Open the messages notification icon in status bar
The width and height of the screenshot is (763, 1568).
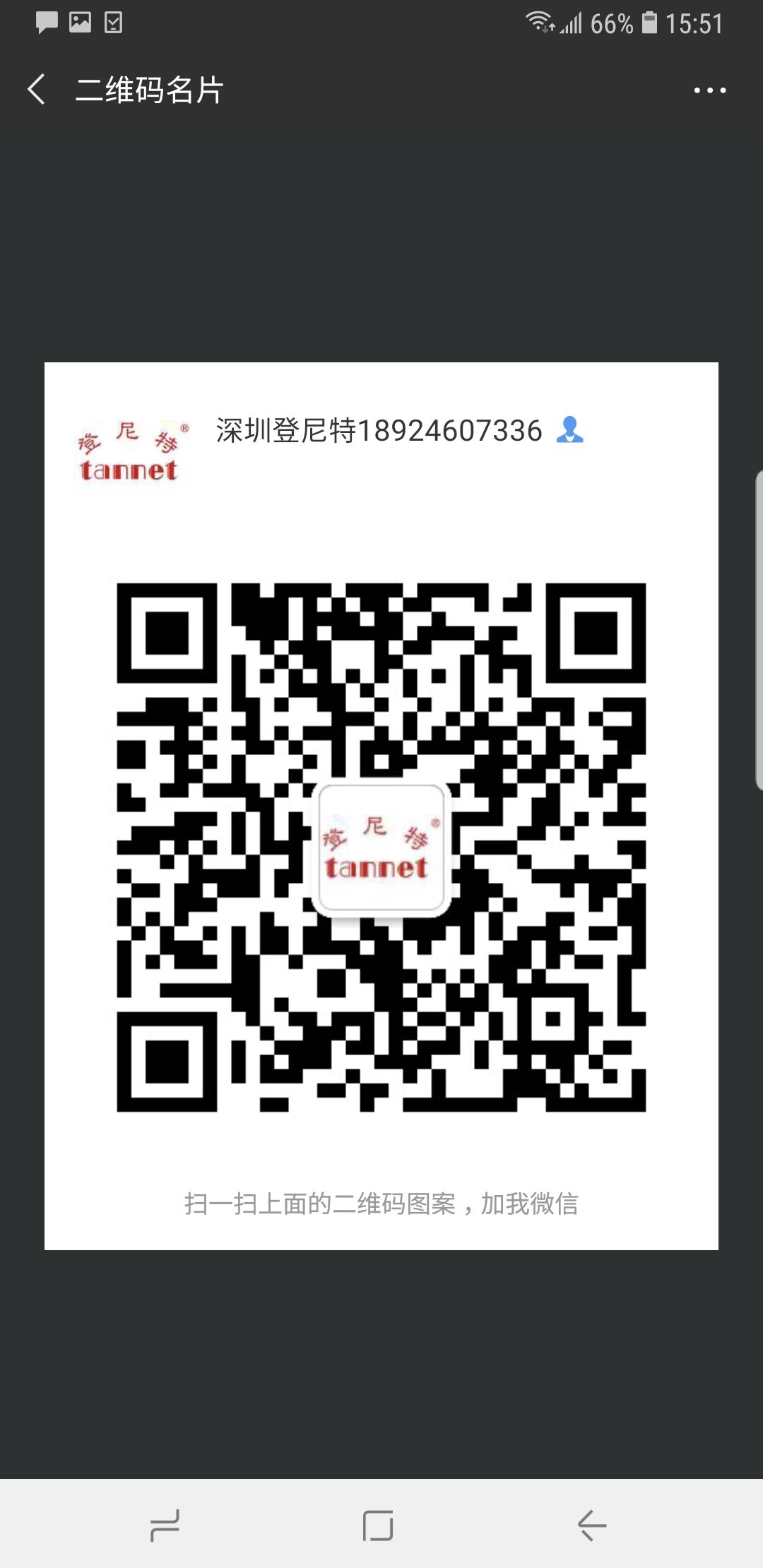[x=45, y=21]
